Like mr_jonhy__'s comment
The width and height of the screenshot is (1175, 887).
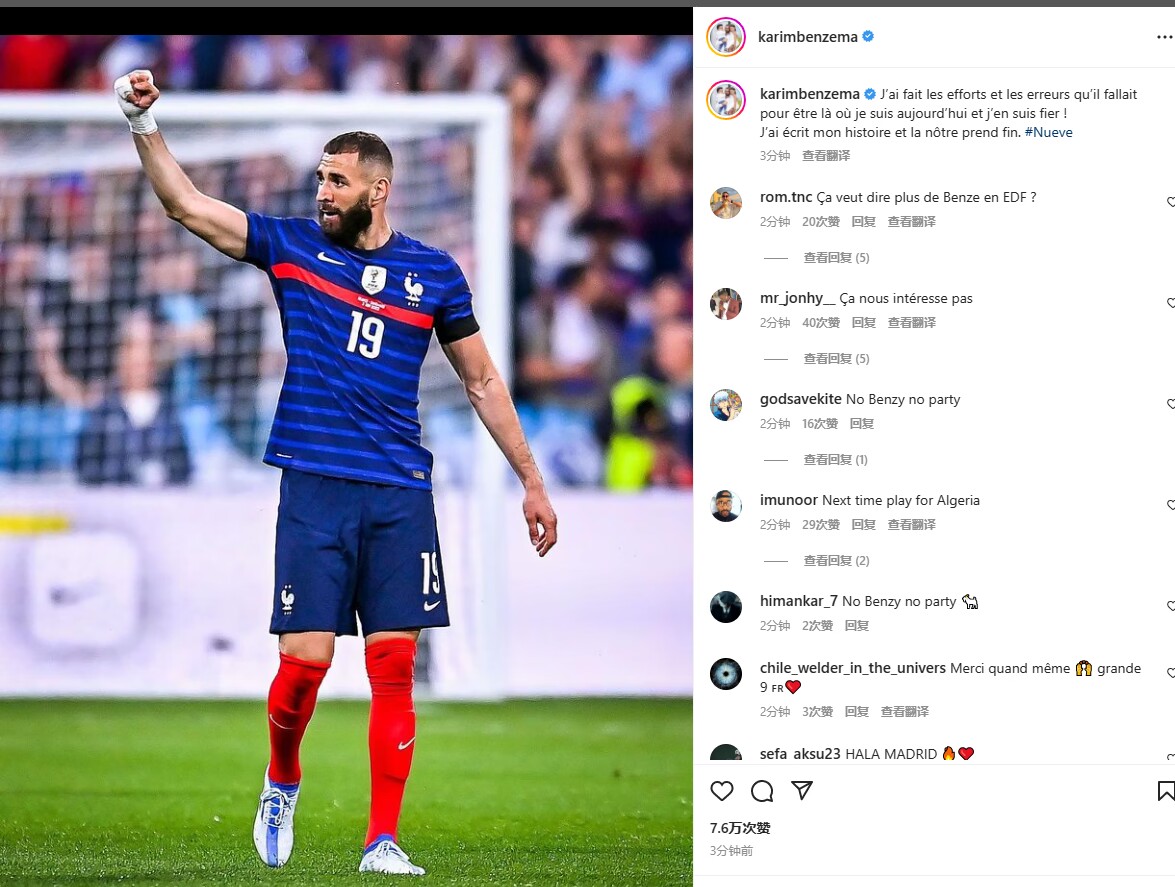coord(1170,303)
